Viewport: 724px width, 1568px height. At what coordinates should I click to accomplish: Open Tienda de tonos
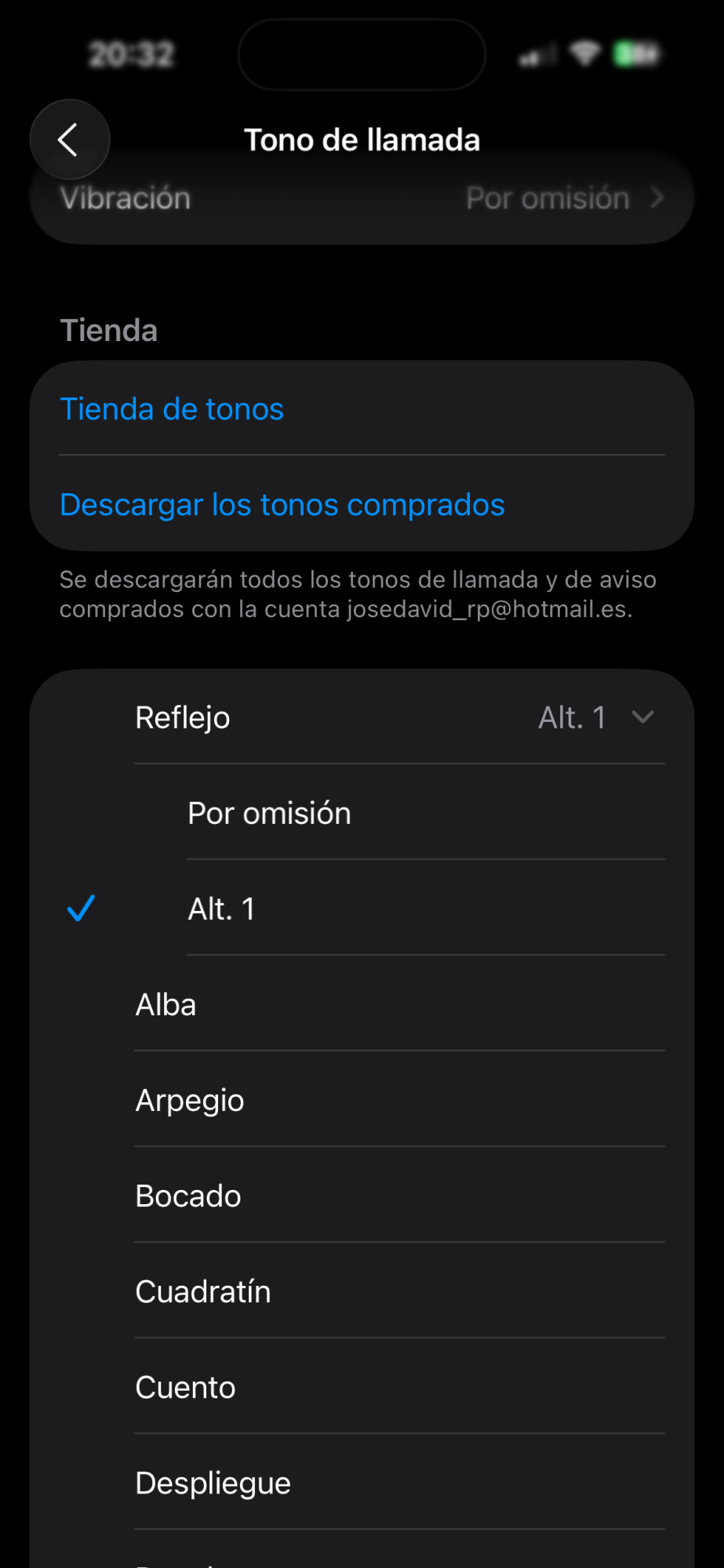(x=173, y=409)
